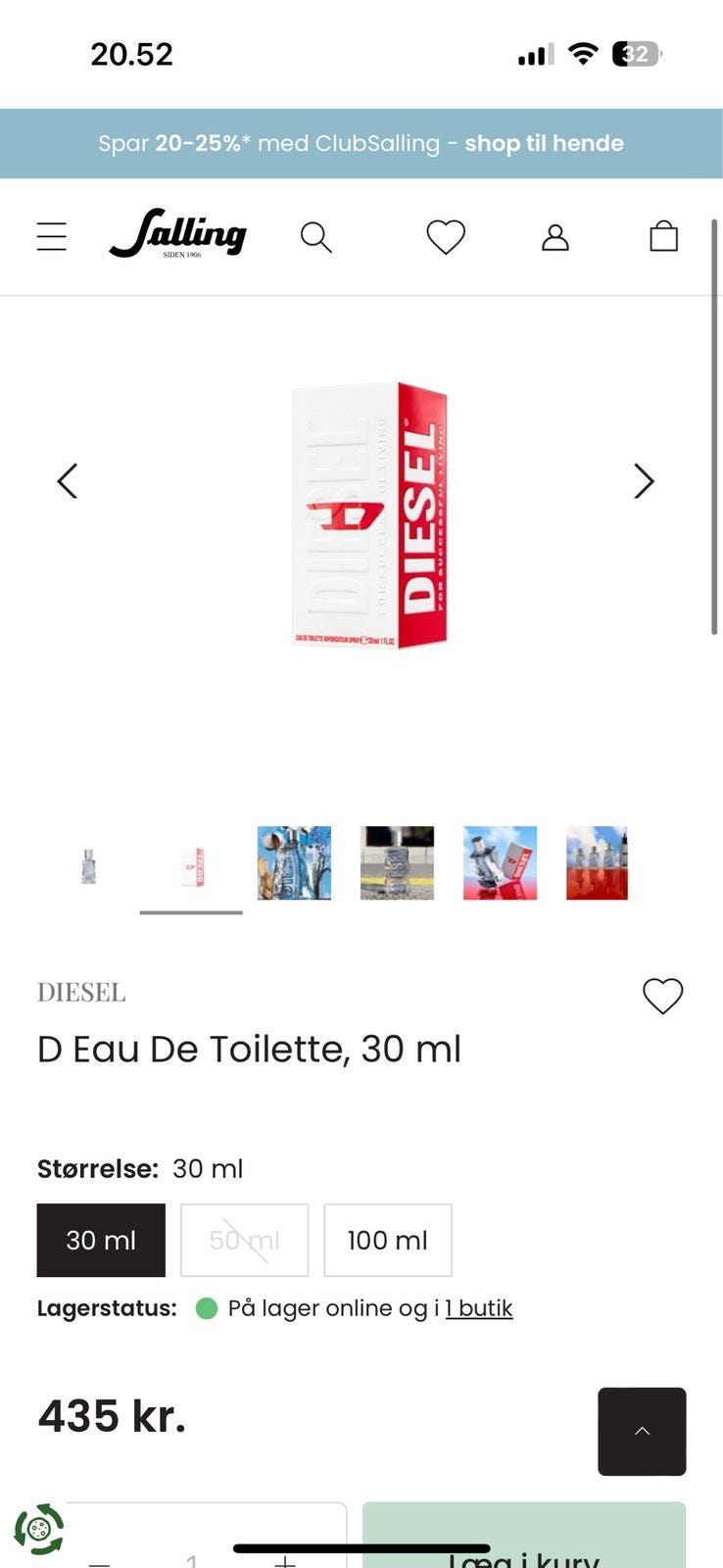Select the 100 ml size option

(388, 1240)
